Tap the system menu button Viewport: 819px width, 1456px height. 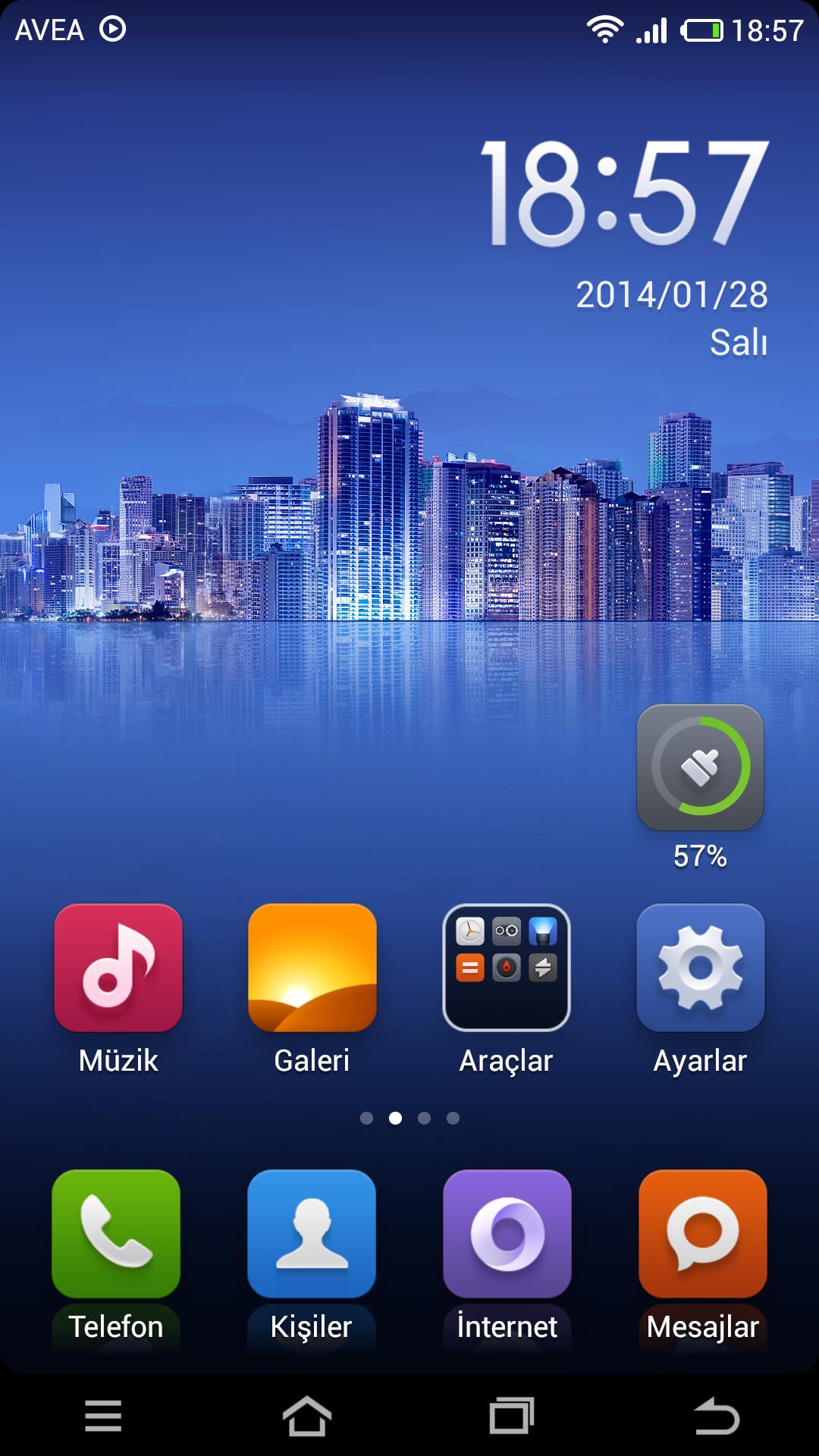pos(103,1416)
